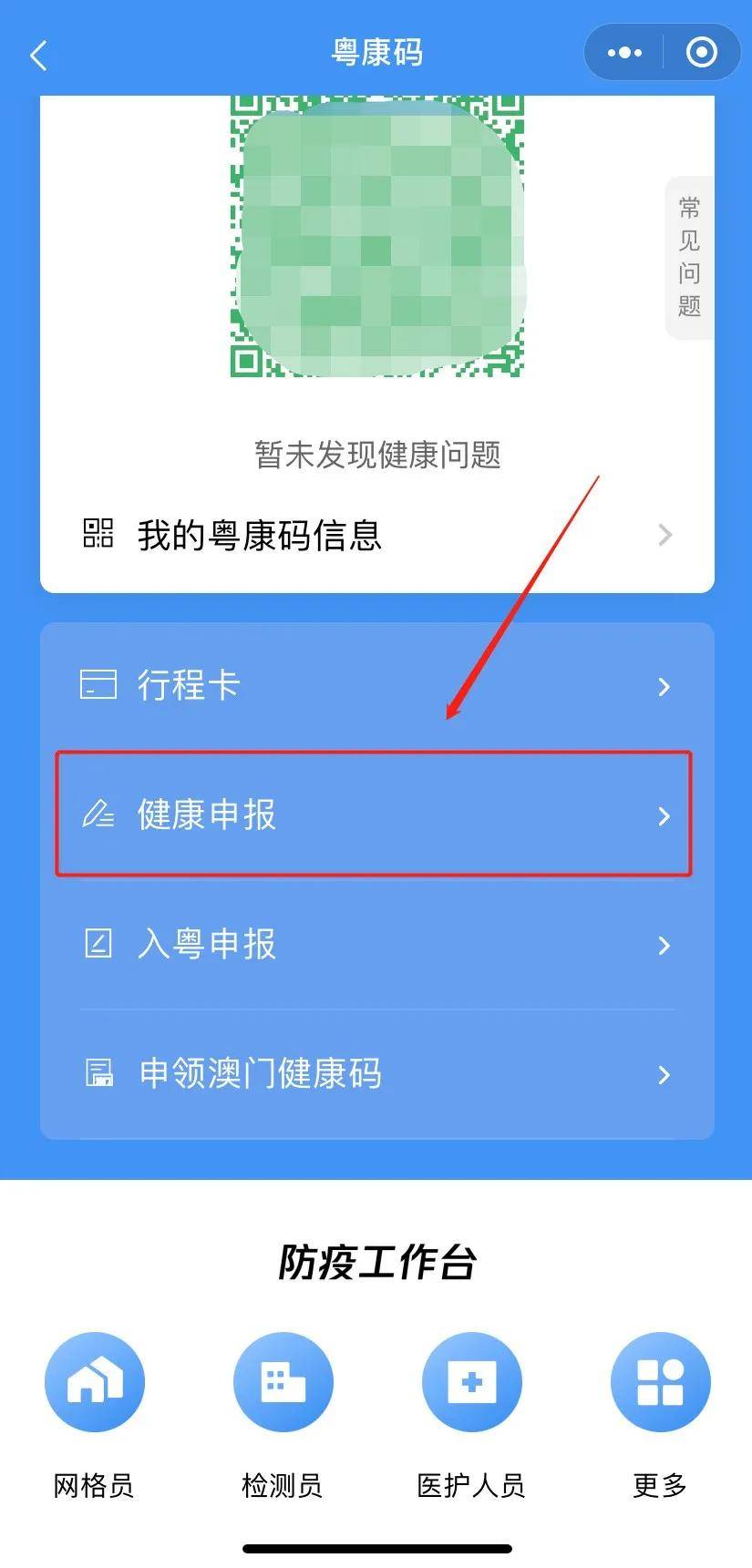This screenshot has height=1568, width=752.
Task: View 我的粤康码信息 details
Action: point(377,535)
